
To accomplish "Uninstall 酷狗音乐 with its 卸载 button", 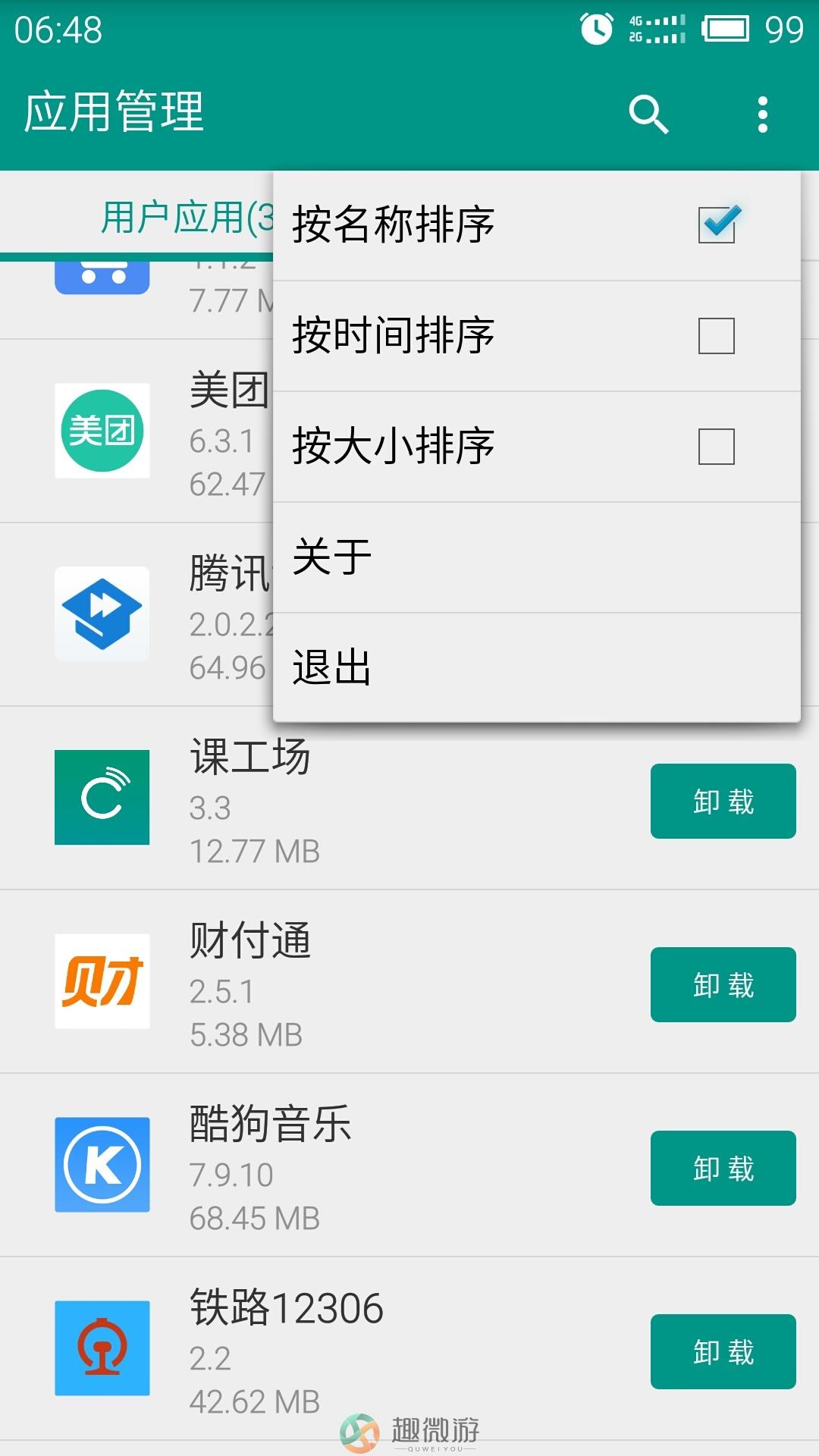I will pos(723,1169).
